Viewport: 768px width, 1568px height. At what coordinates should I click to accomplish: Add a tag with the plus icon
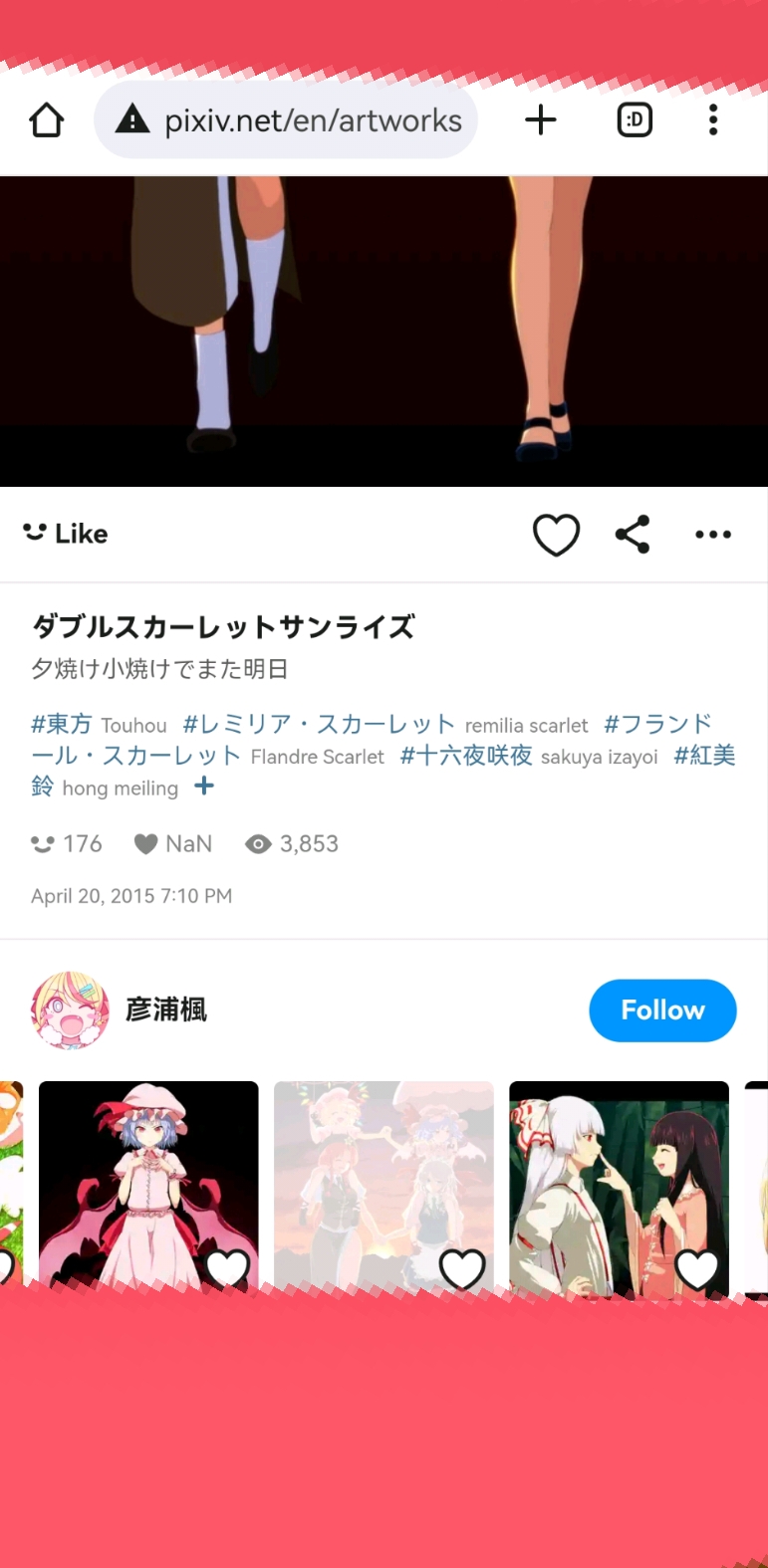204,786
